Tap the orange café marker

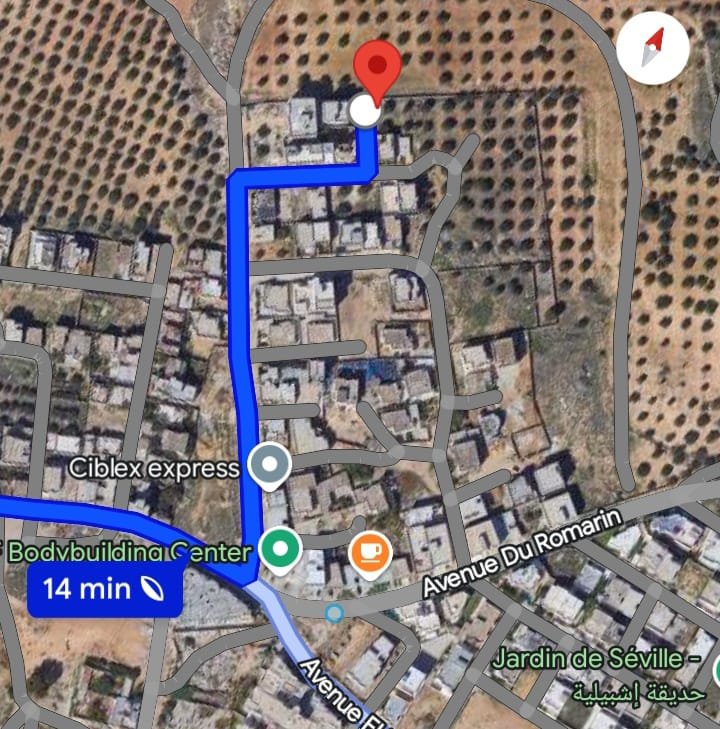tap(369, 551)
